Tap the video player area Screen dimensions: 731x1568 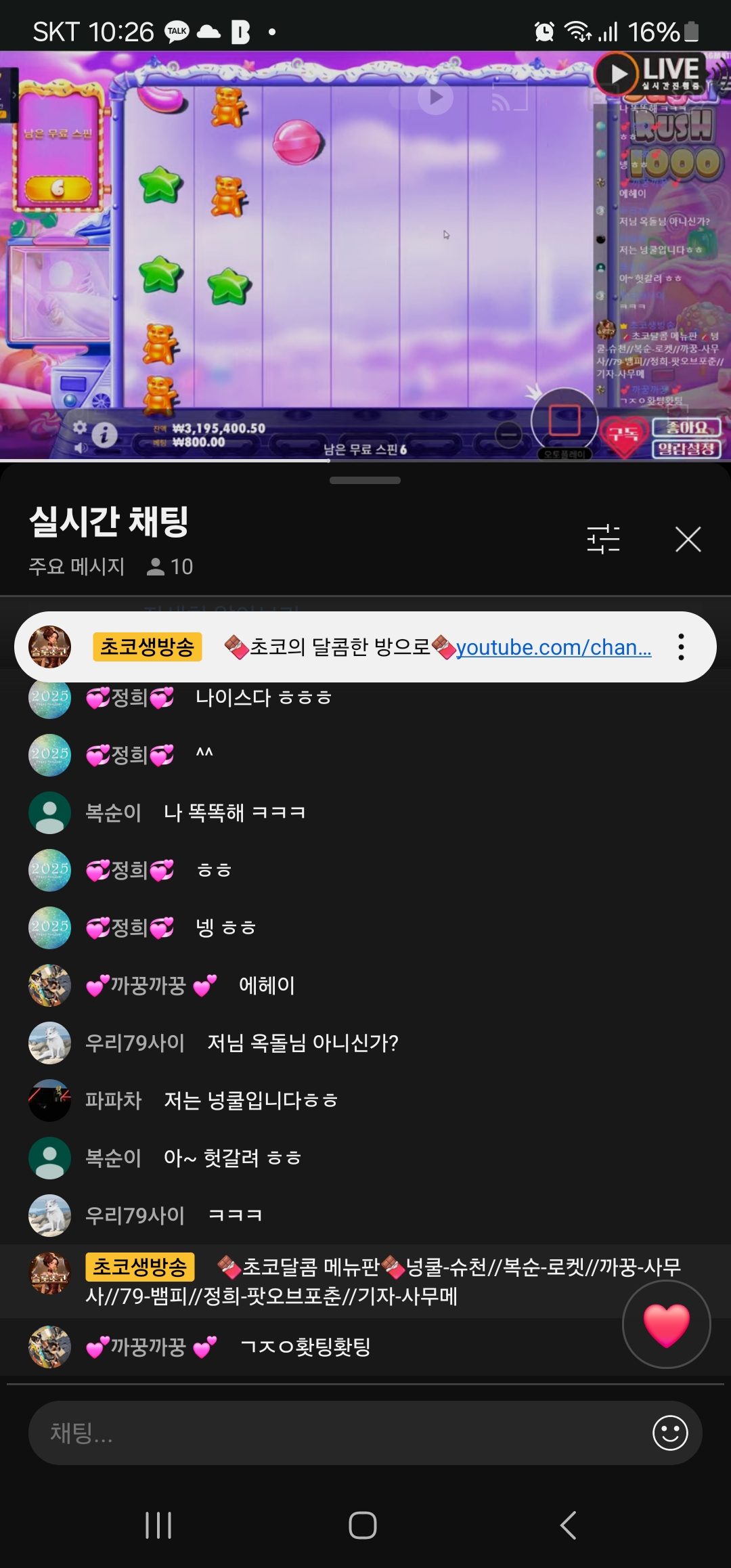coord(365,256)
